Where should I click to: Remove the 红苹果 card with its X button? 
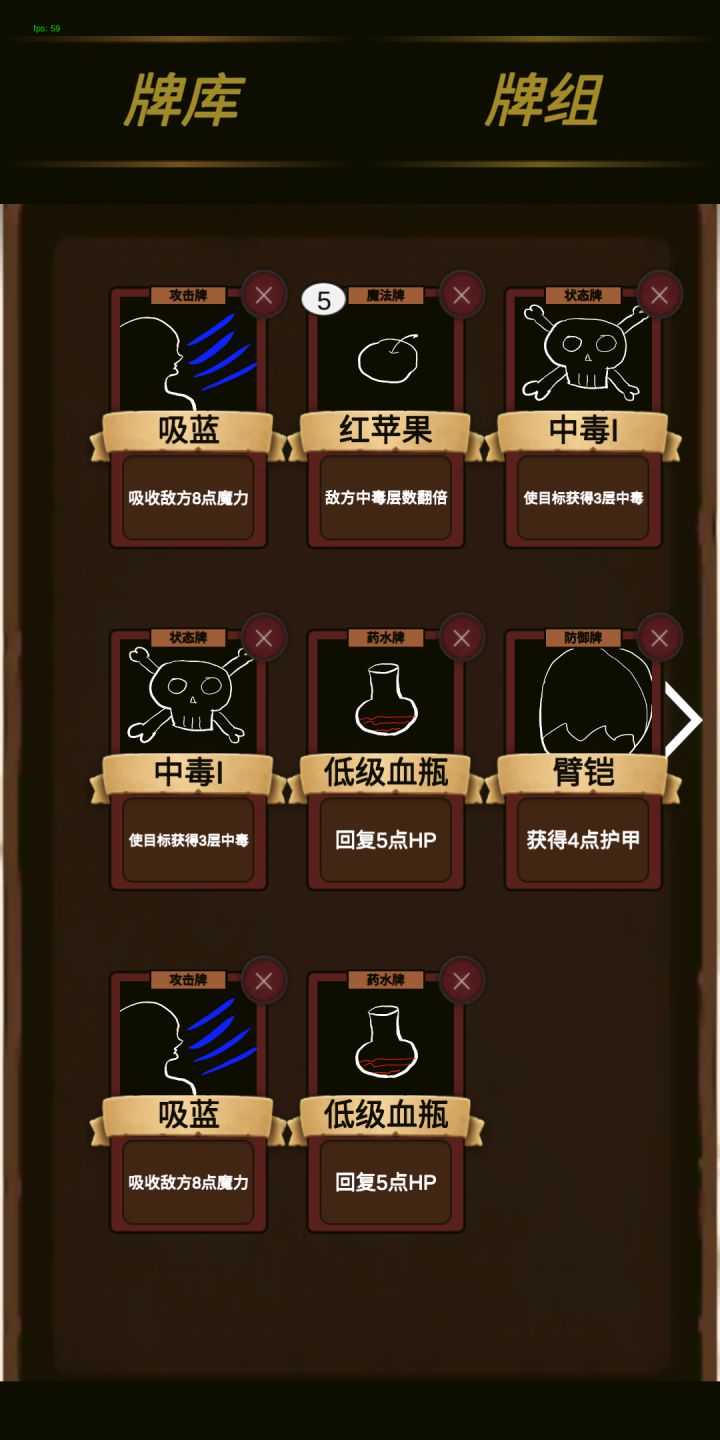pos(461,294)
